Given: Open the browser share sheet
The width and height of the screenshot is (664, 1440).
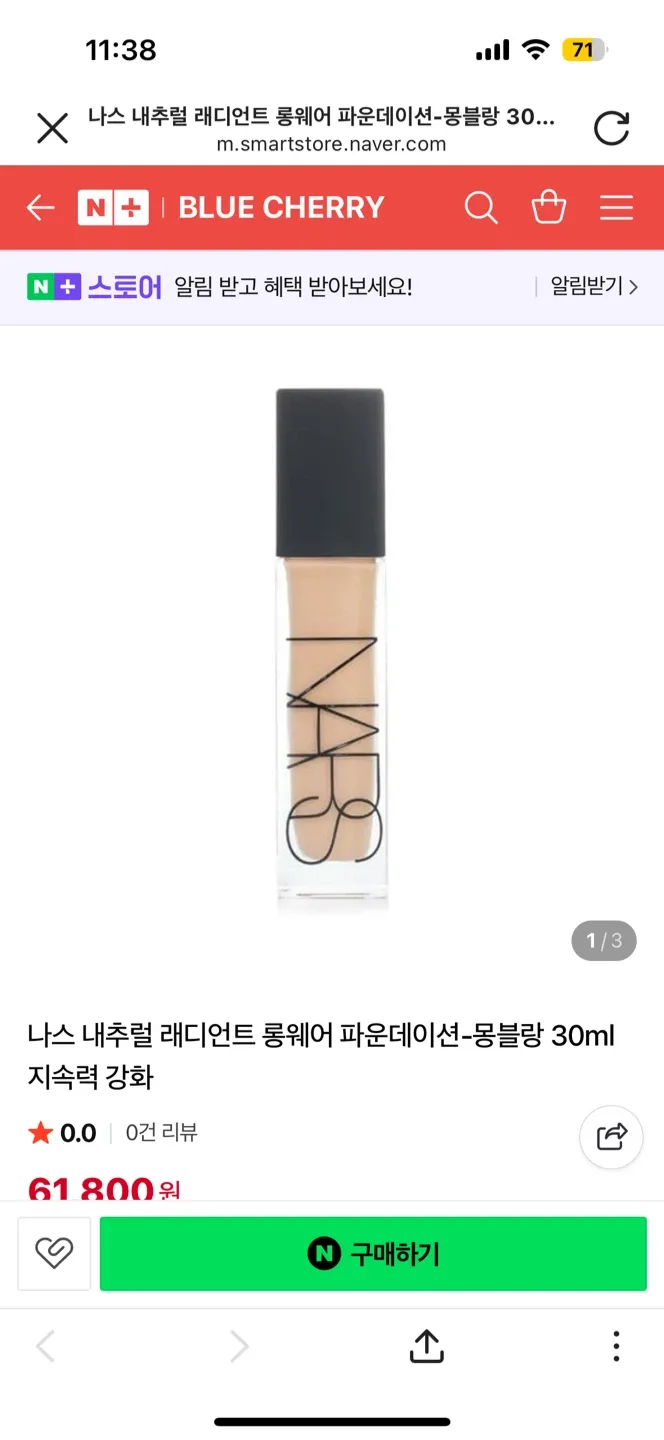Looking at the screenshot, I should (x=426, y=1346).
